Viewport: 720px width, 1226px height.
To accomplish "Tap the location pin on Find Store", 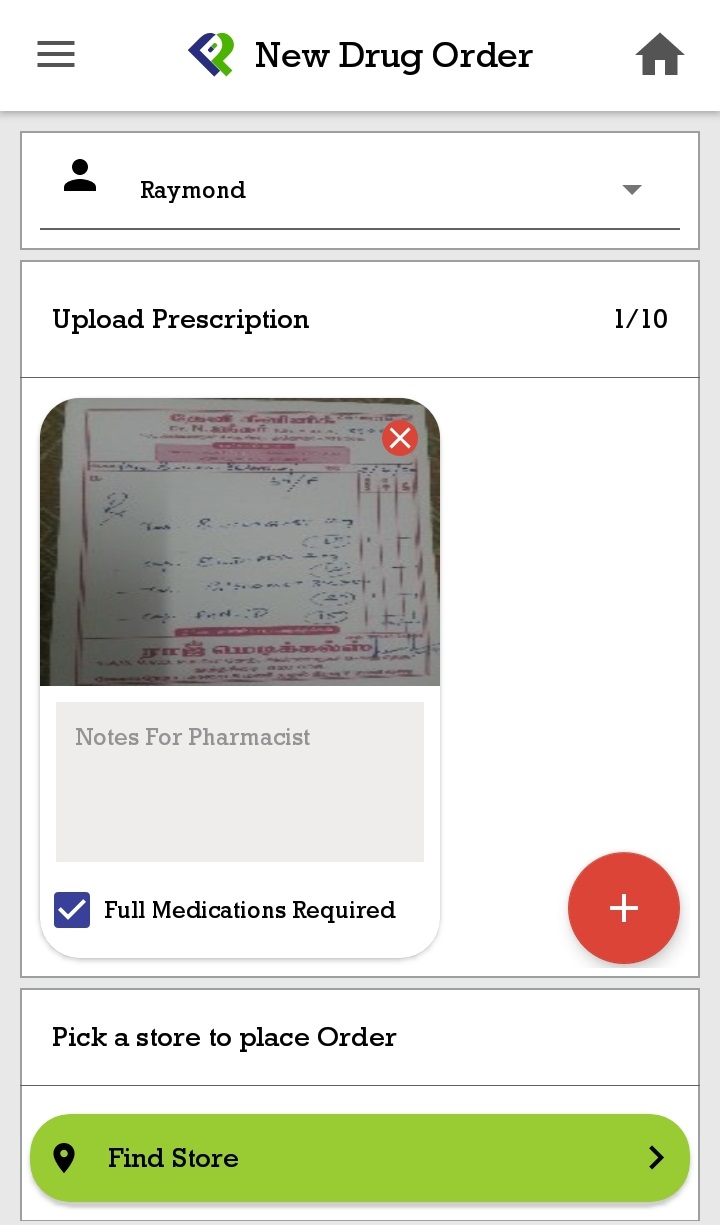I will [x=64, y=1157].
